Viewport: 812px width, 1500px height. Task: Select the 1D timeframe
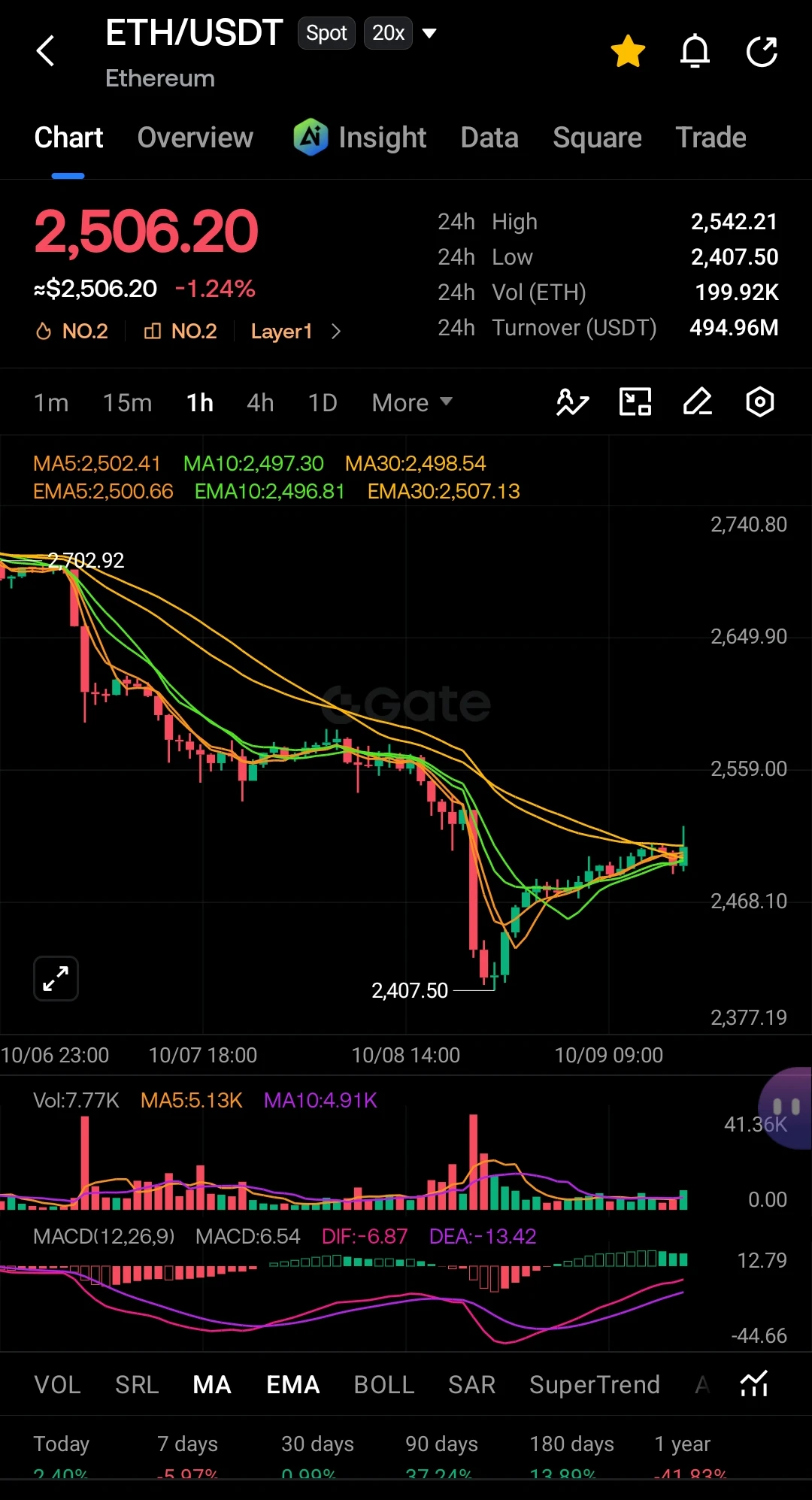point(323,403)
